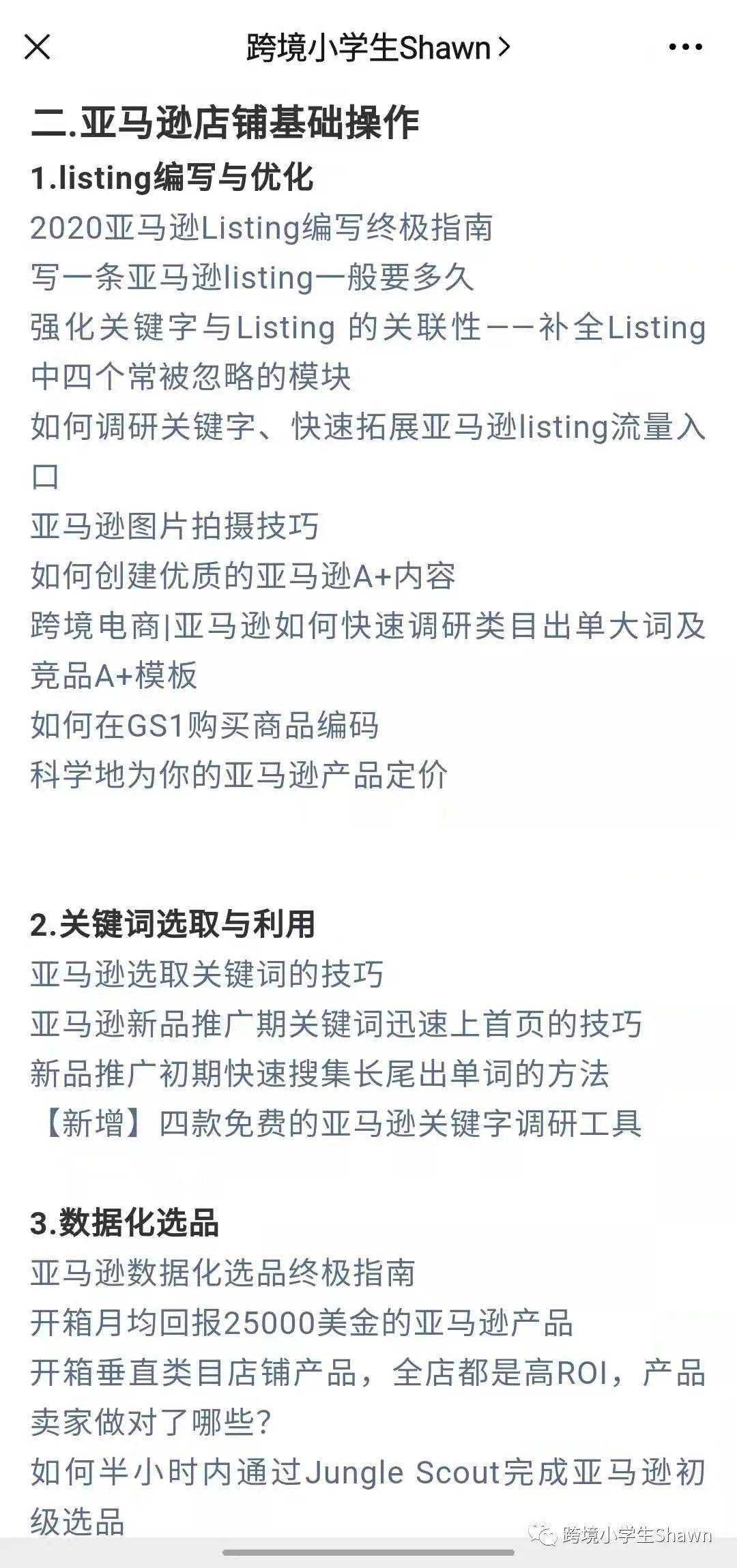The width and height of the screenshot is (737, 1568).
Task: Open 新品推广初期快速搜集长尾出单词的方法 link
Action: pos(319,1074)
